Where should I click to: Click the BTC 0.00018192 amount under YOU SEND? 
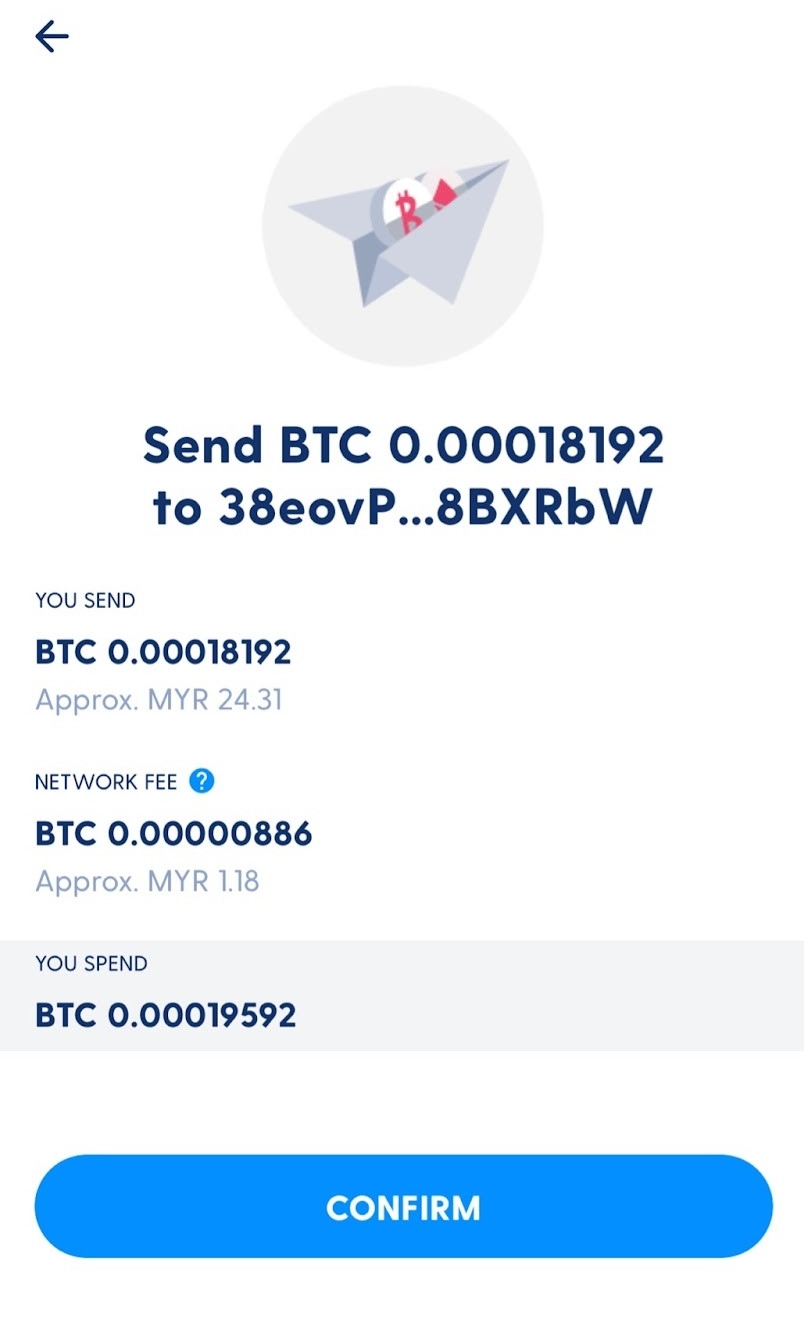click(163, 650)
